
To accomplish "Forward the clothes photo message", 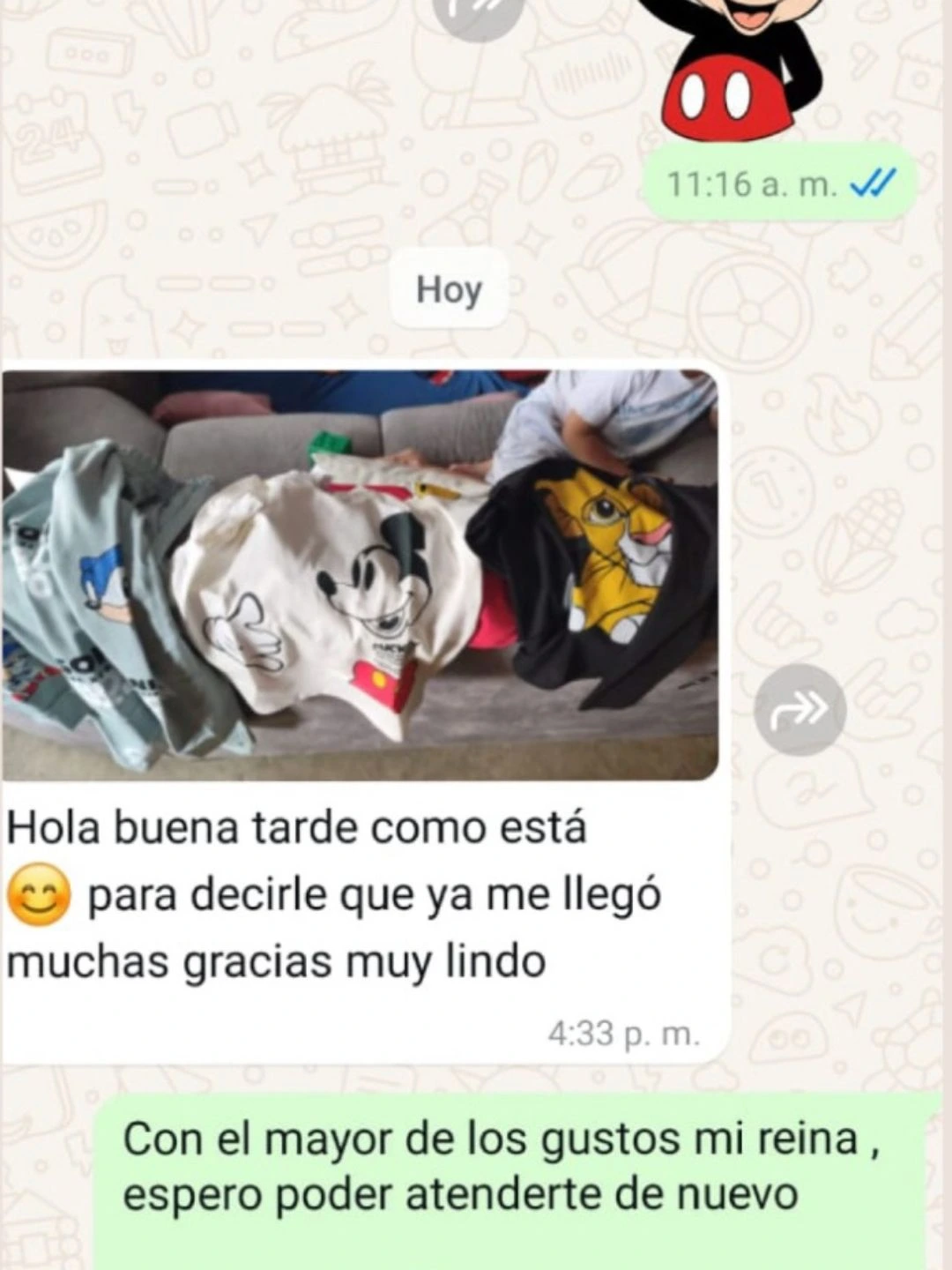I will pyautogui.click(x=800, y=710).
